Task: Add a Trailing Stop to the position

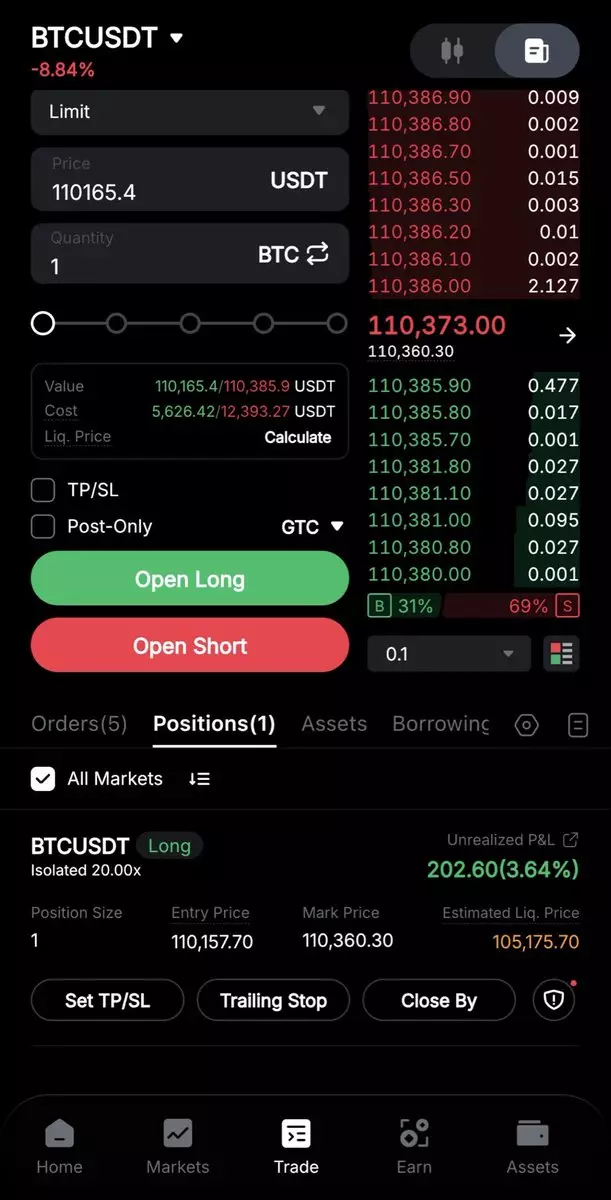Action: coord(273,1000)
